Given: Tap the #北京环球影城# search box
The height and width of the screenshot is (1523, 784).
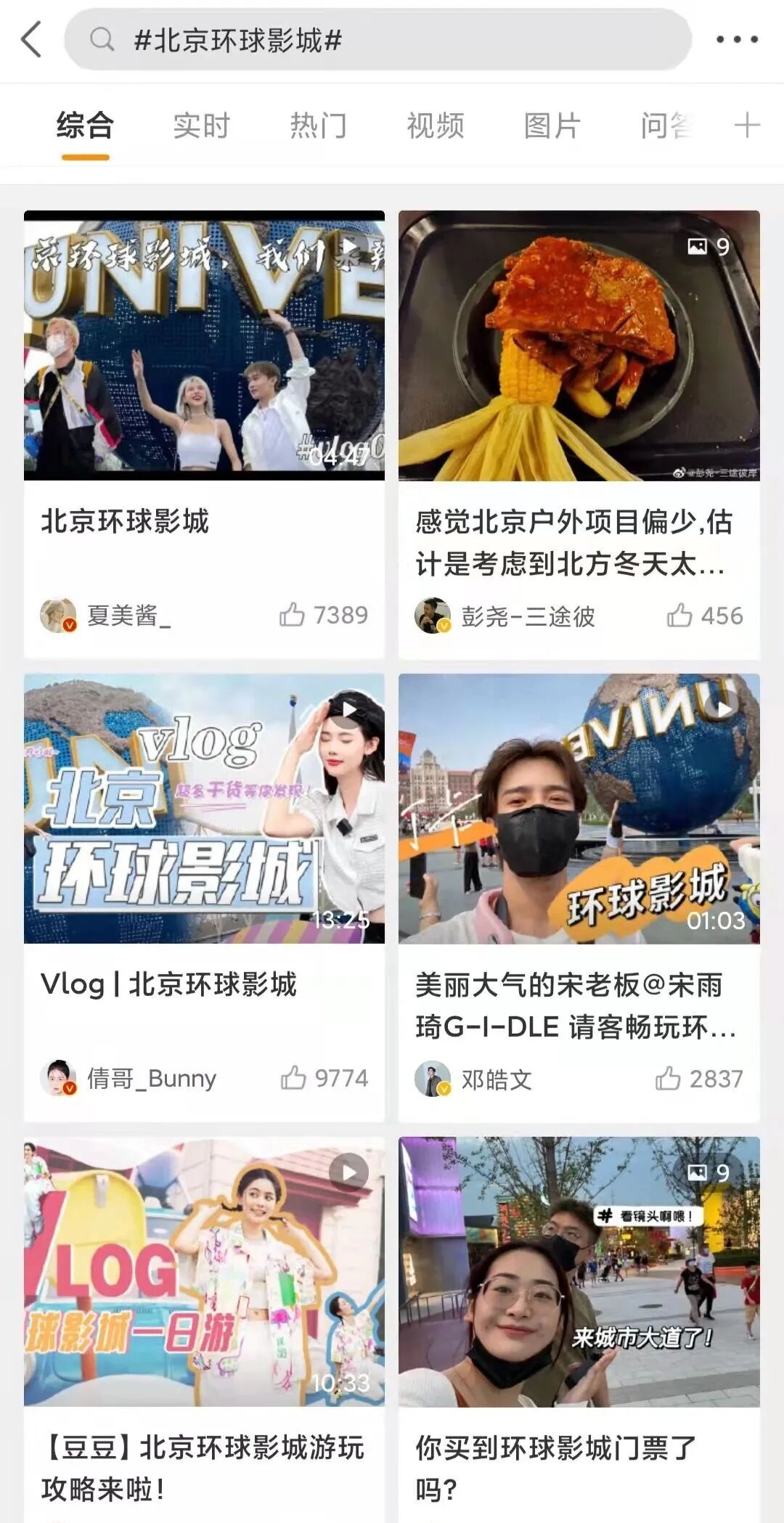Looking at the screenshot, I should [377, 40].
